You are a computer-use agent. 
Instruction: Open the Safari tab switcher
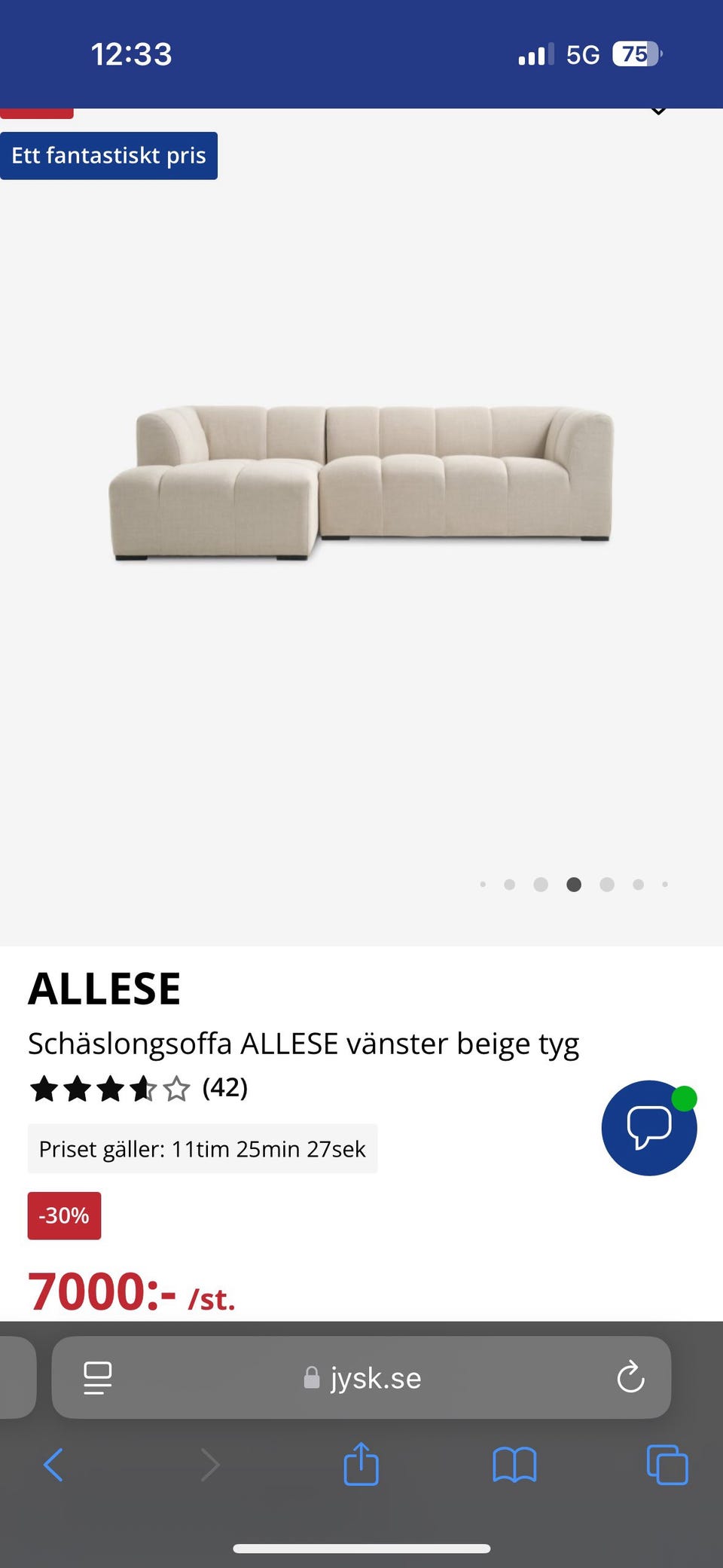[x=667, y=1465]
